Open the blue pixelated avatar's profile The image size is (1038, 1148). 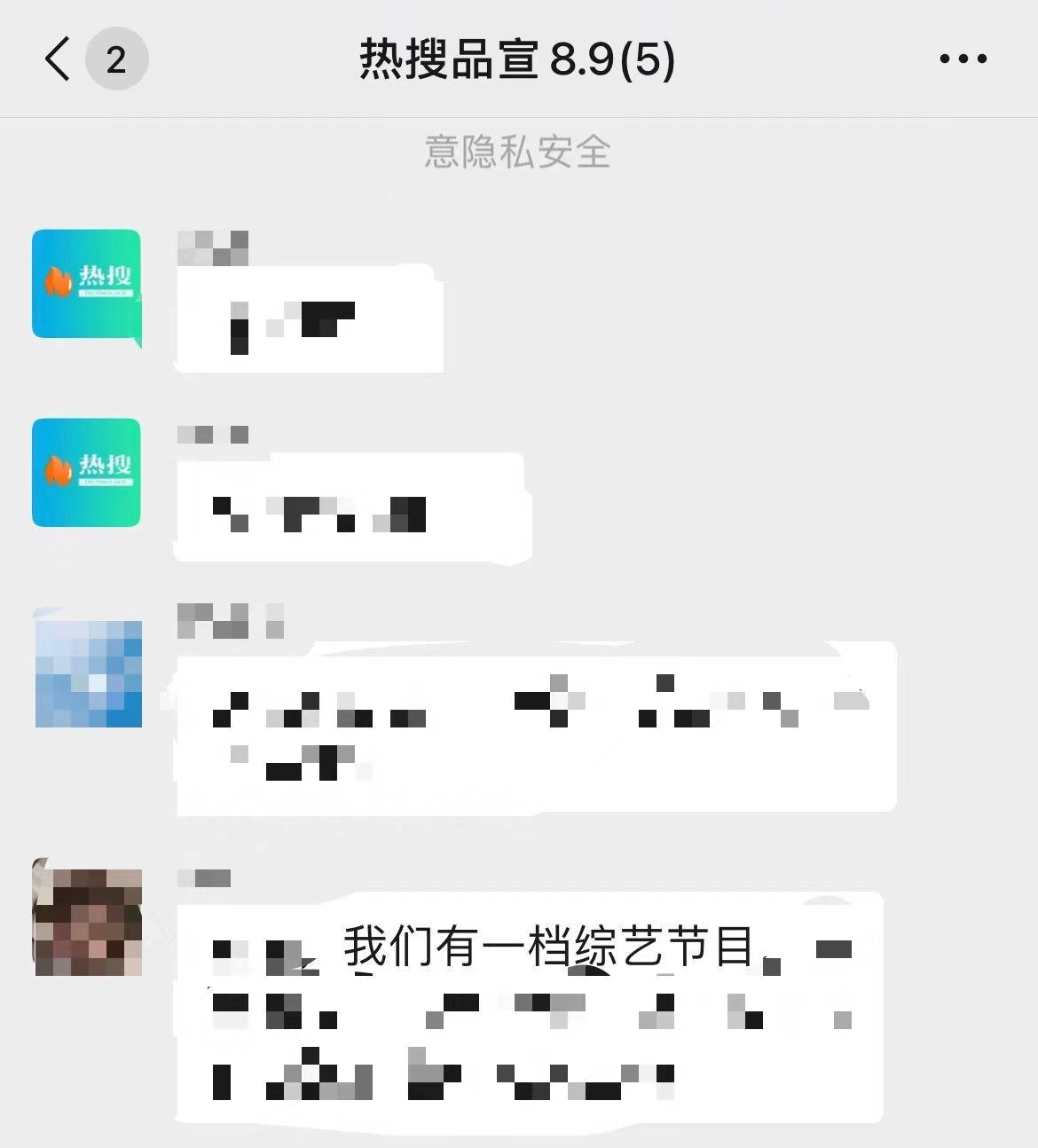[88, 672]
